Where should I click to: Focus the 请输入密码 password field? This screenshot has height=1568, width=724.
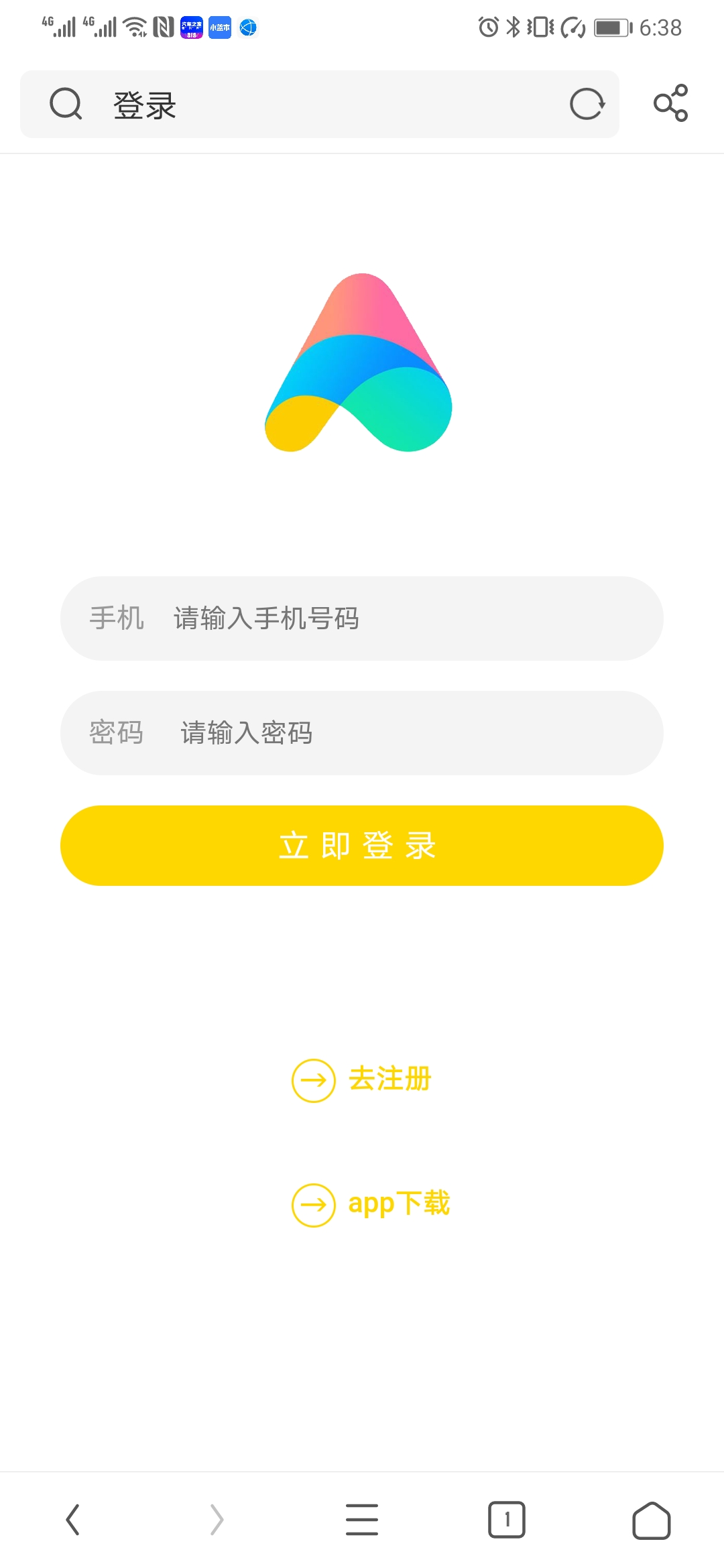(x=362, y=733)
